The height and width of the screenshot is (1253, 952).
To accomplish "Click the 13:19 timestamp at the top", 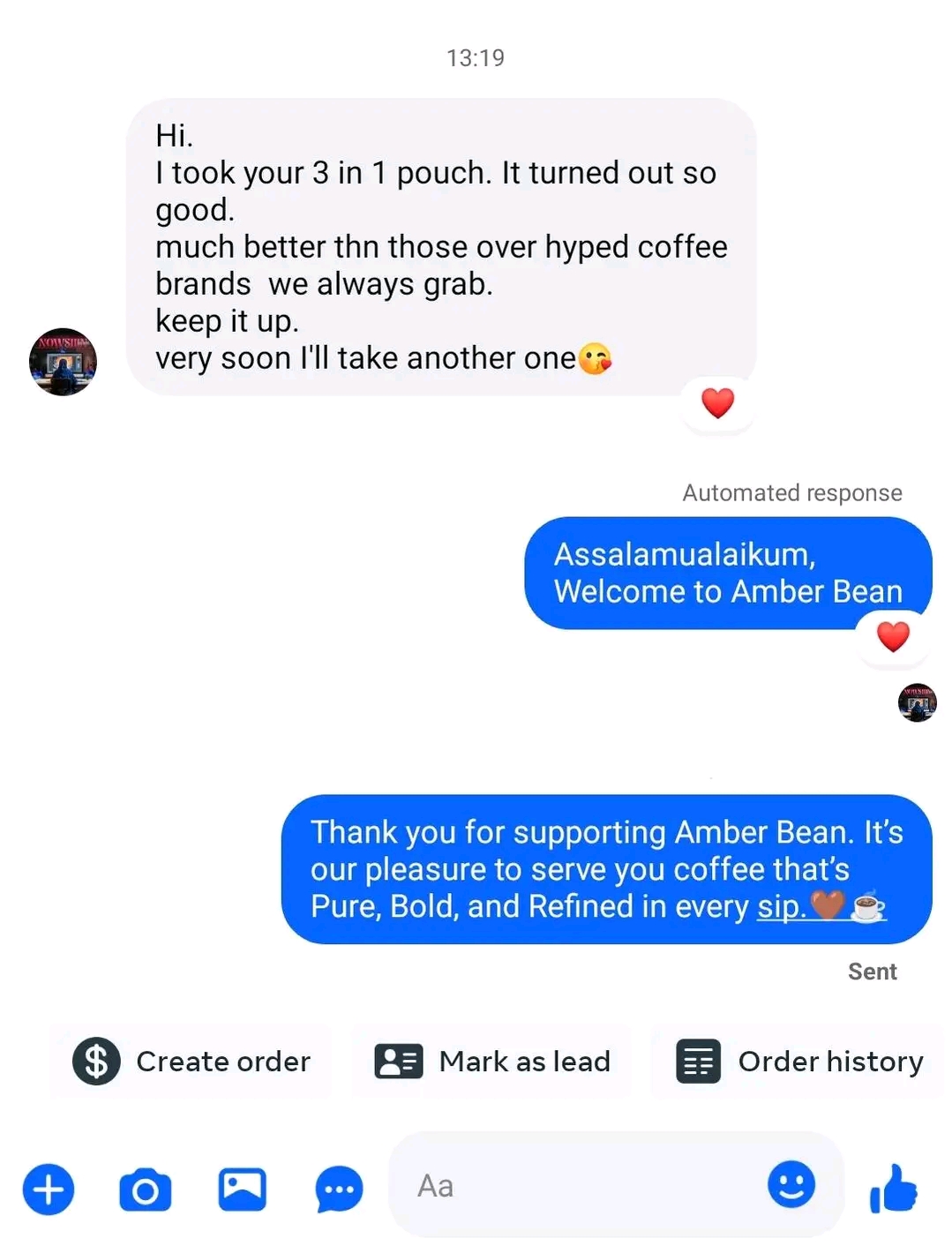I will click(476, 57).
